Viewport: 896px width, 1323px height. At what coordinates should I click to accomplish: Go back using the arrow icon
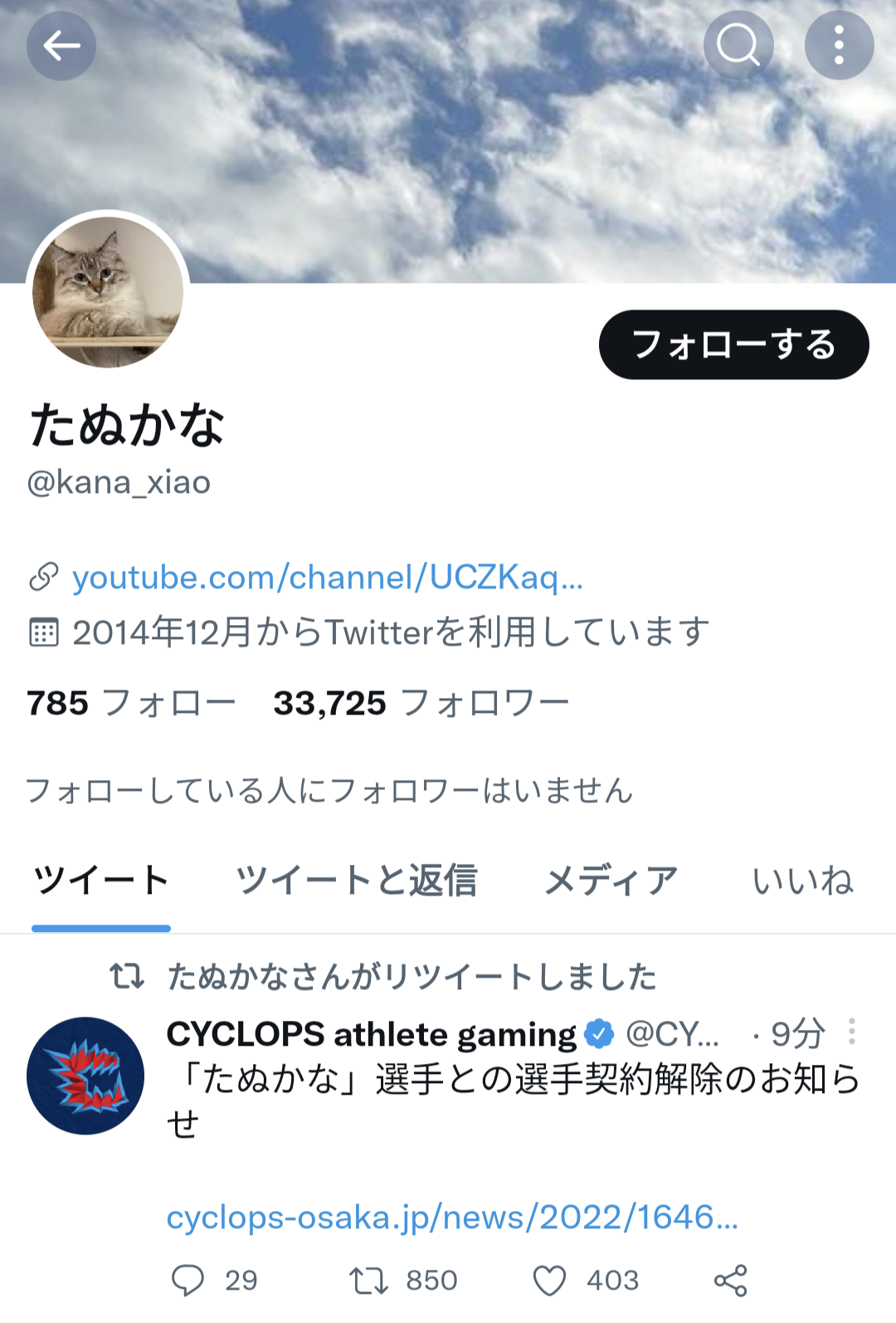(x=61, y=46)
